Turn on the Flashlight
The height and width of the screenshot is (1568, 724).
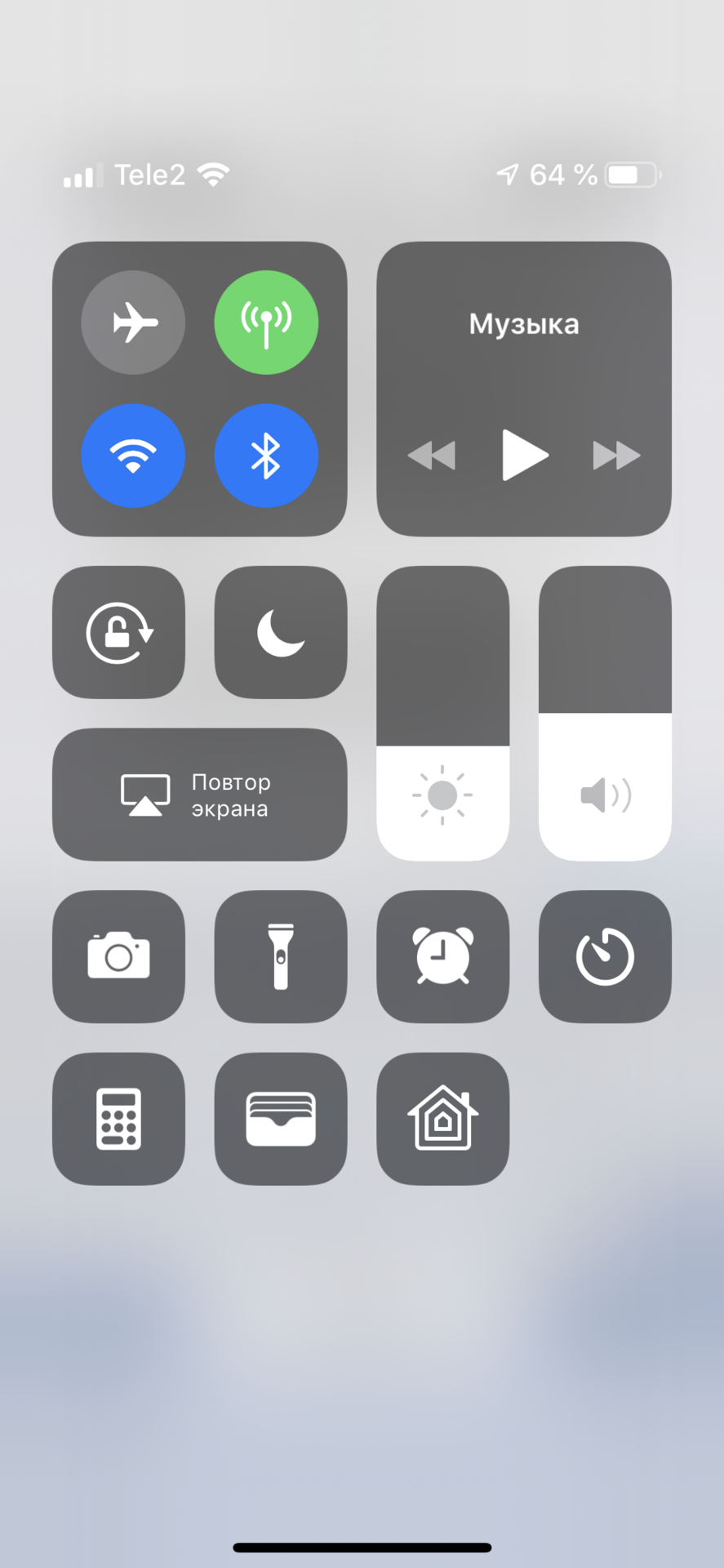(x=280, y=955)
